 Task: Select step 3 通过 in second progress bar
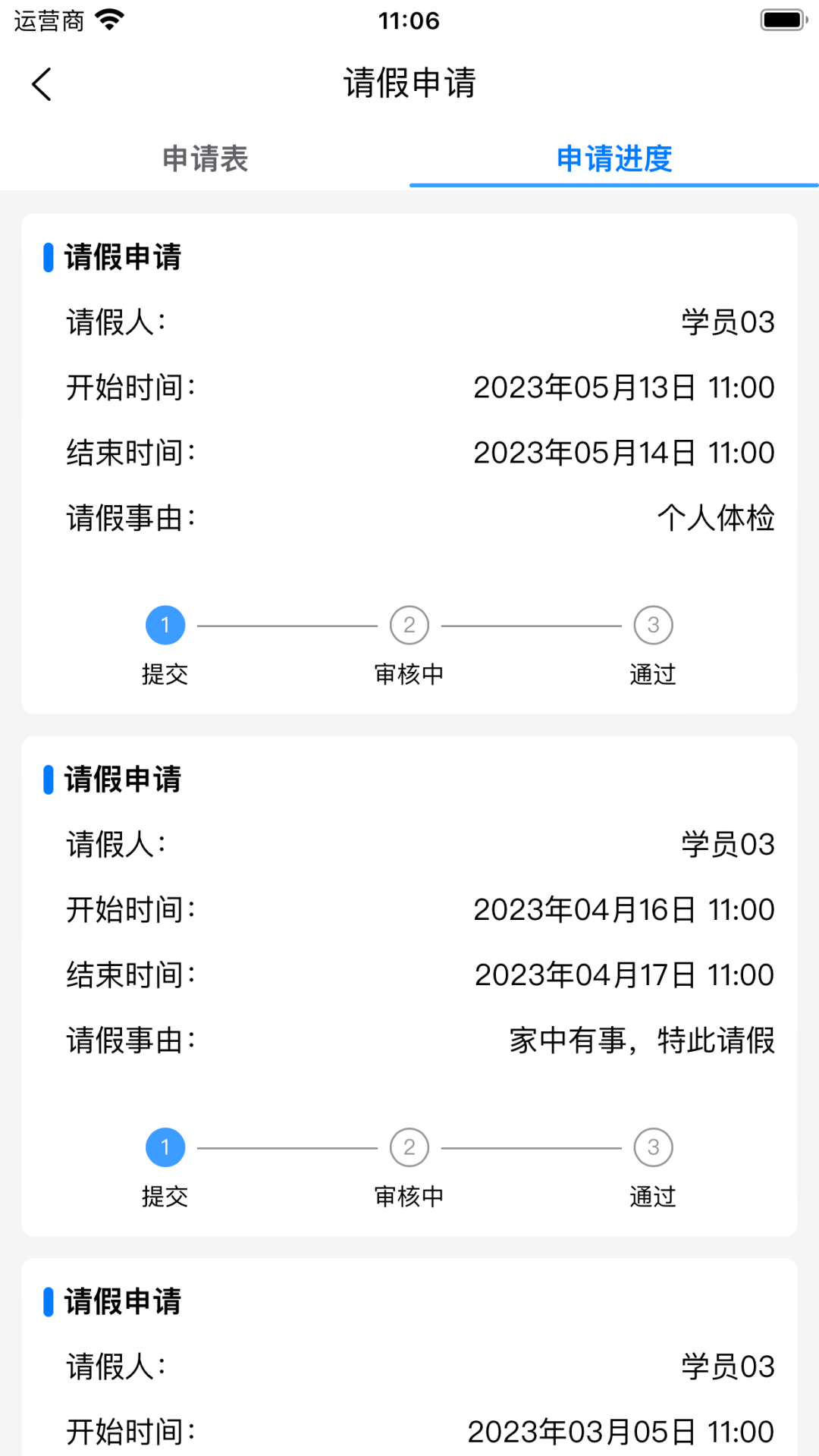click(653, 1147)
